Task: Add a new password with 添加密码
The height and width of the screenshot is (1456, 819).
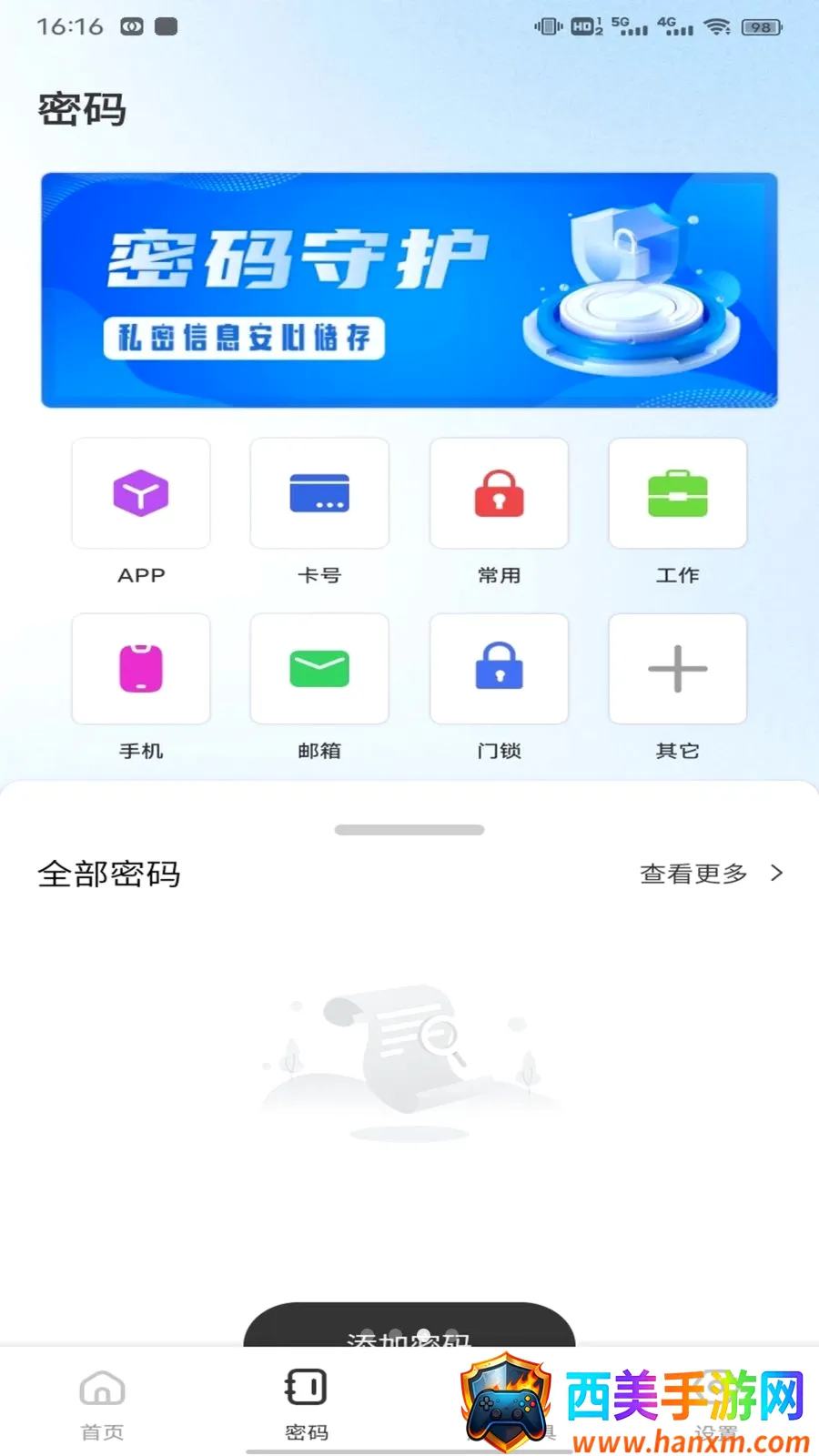Action: click(x=409, y=1327)
